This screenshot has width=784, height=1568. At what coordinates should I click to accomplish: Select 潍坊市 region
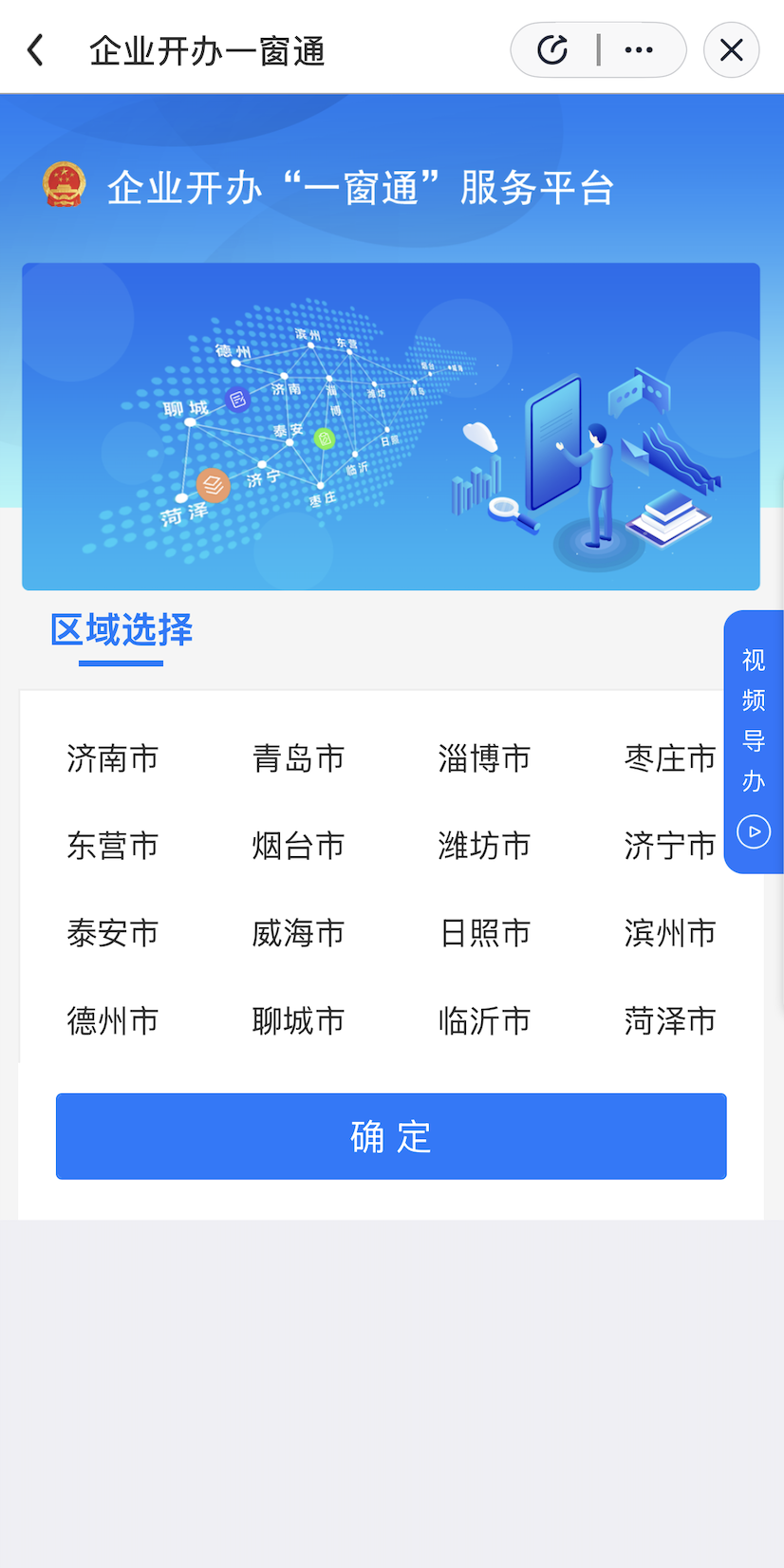click(485, 846)
